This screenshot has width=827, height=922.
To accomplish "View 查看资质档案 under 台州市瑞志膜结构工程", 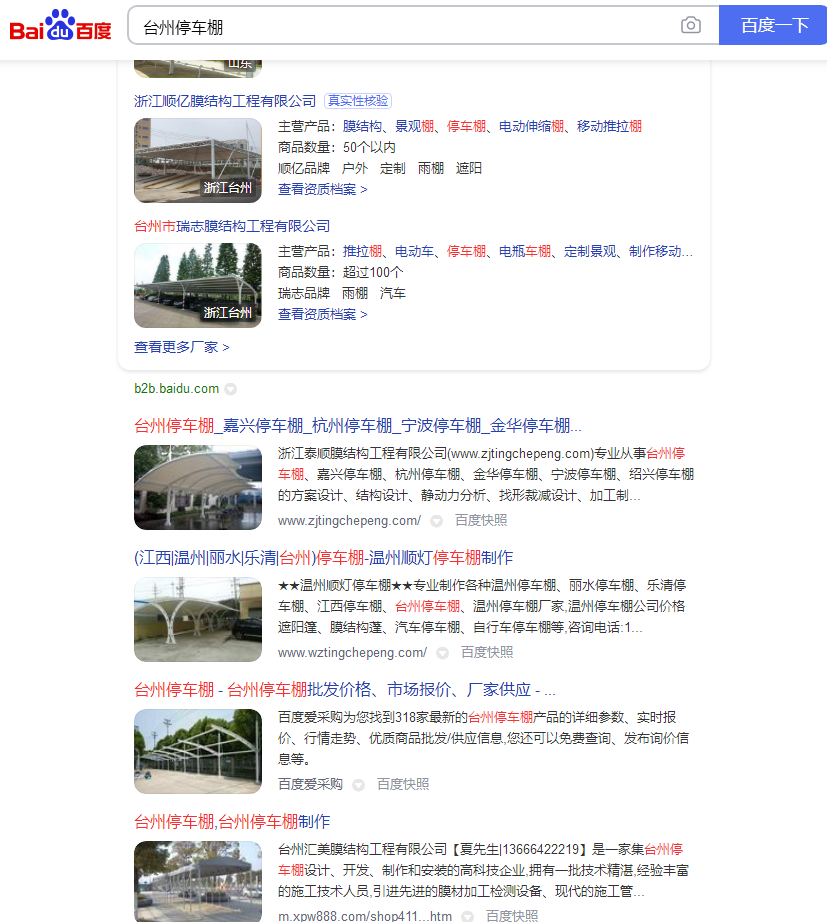I will coord(322,314).
